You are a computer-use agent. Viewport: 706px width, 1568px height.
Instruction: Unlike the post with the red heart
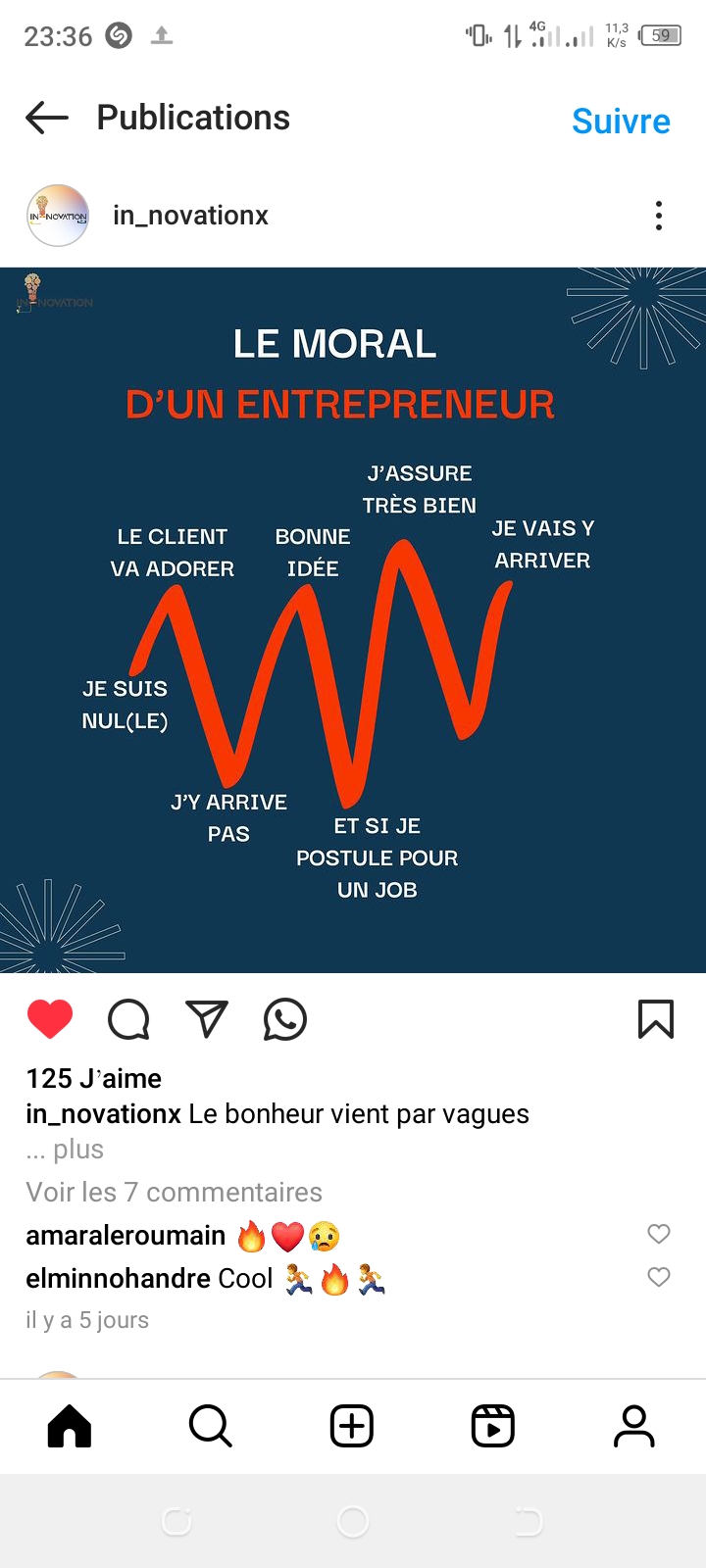click(x=50, y=1019)
